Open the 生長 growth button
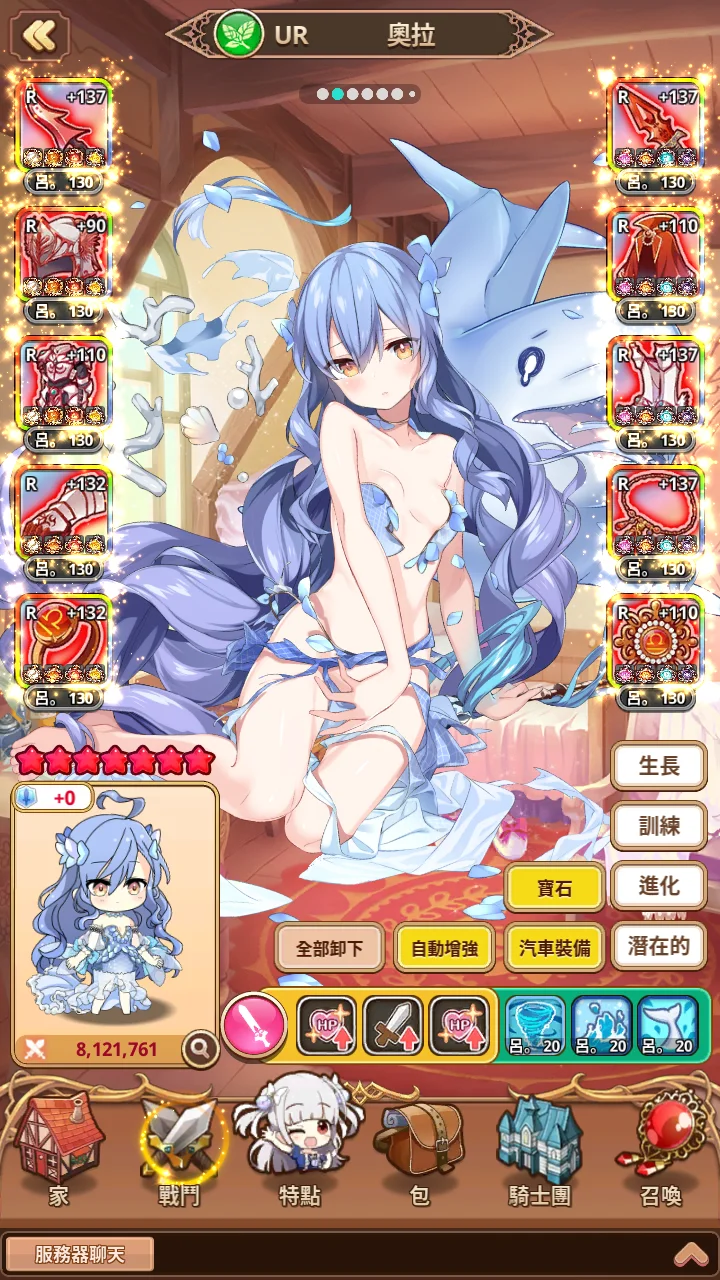The image size is (720, 1280). coord(658,767)
